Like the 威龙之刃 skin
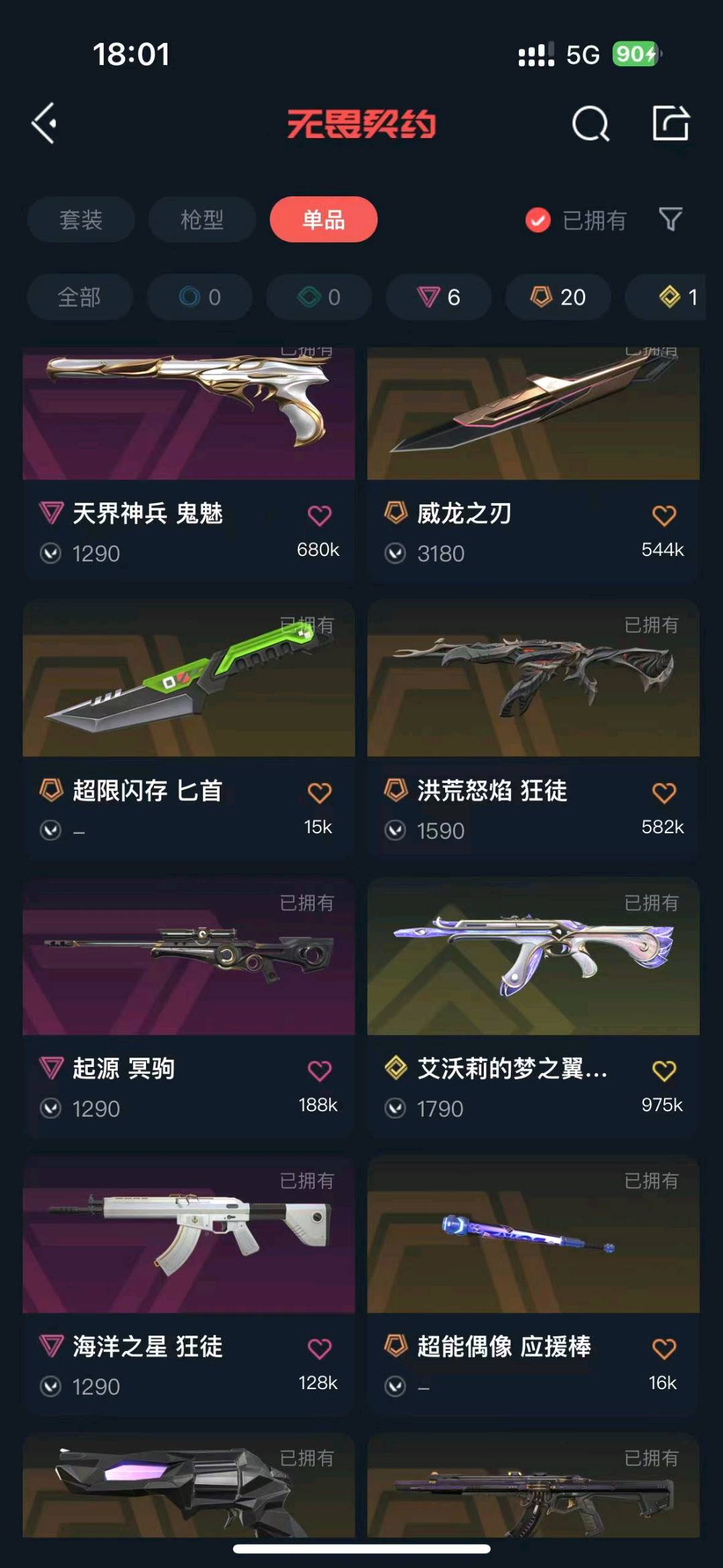 (x=664, y=515)
